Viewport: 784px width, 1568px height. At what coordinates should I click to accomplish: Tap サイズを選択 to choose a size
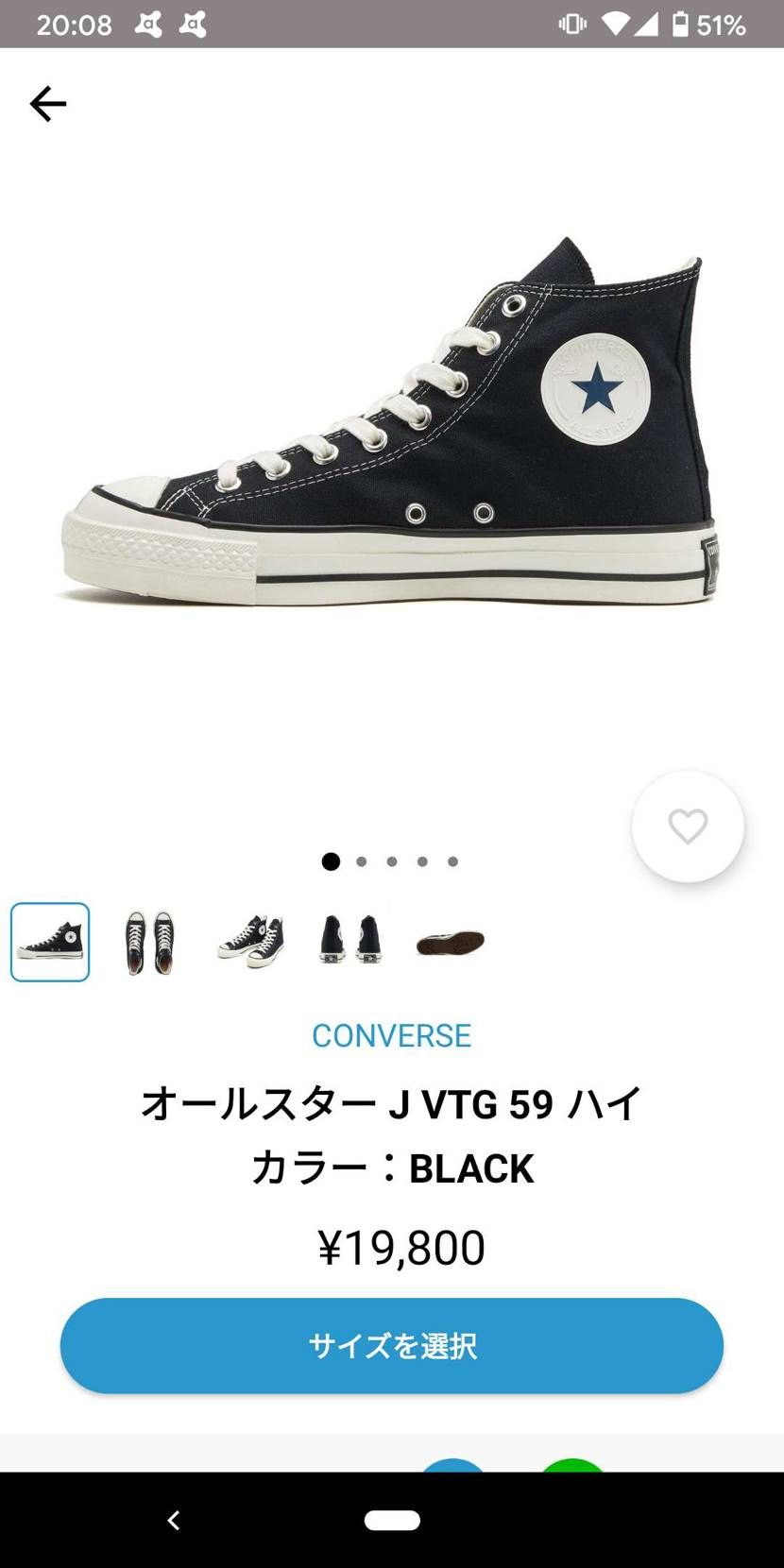tap(392, 1345)
